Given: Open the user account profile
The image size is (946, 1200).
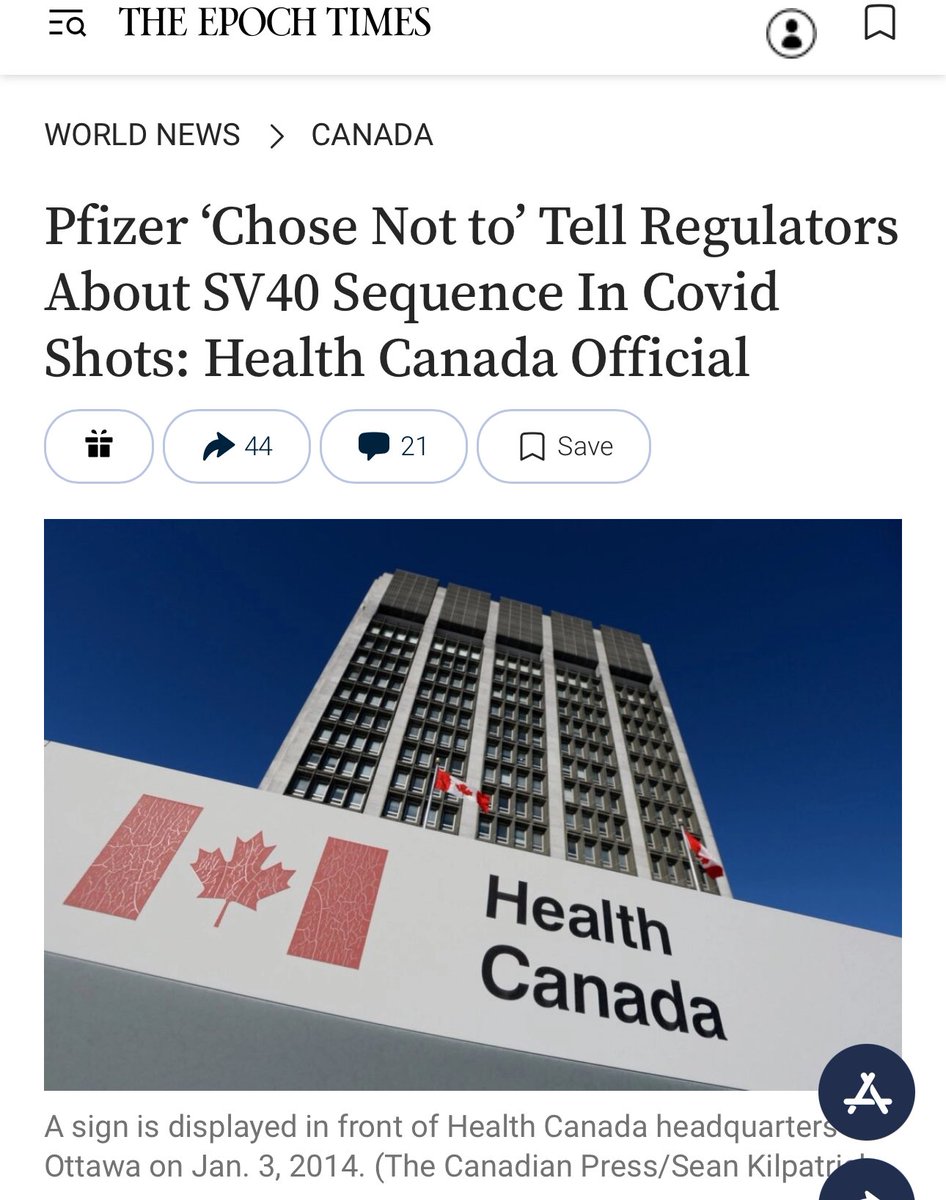Looking at the screenshot, I should pos(791,34).
